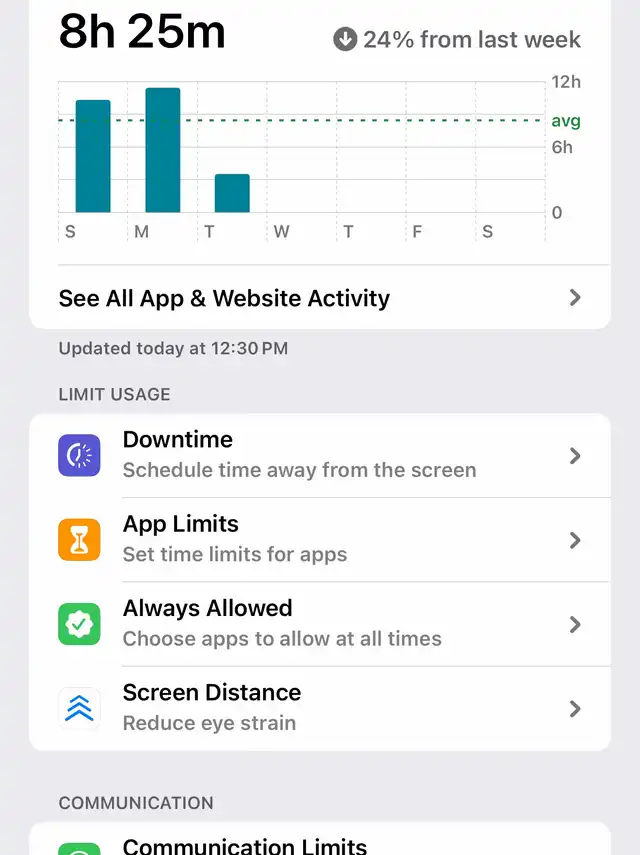Open Screen Distance setting
This screenshot has height=855, width=640.
319,708
